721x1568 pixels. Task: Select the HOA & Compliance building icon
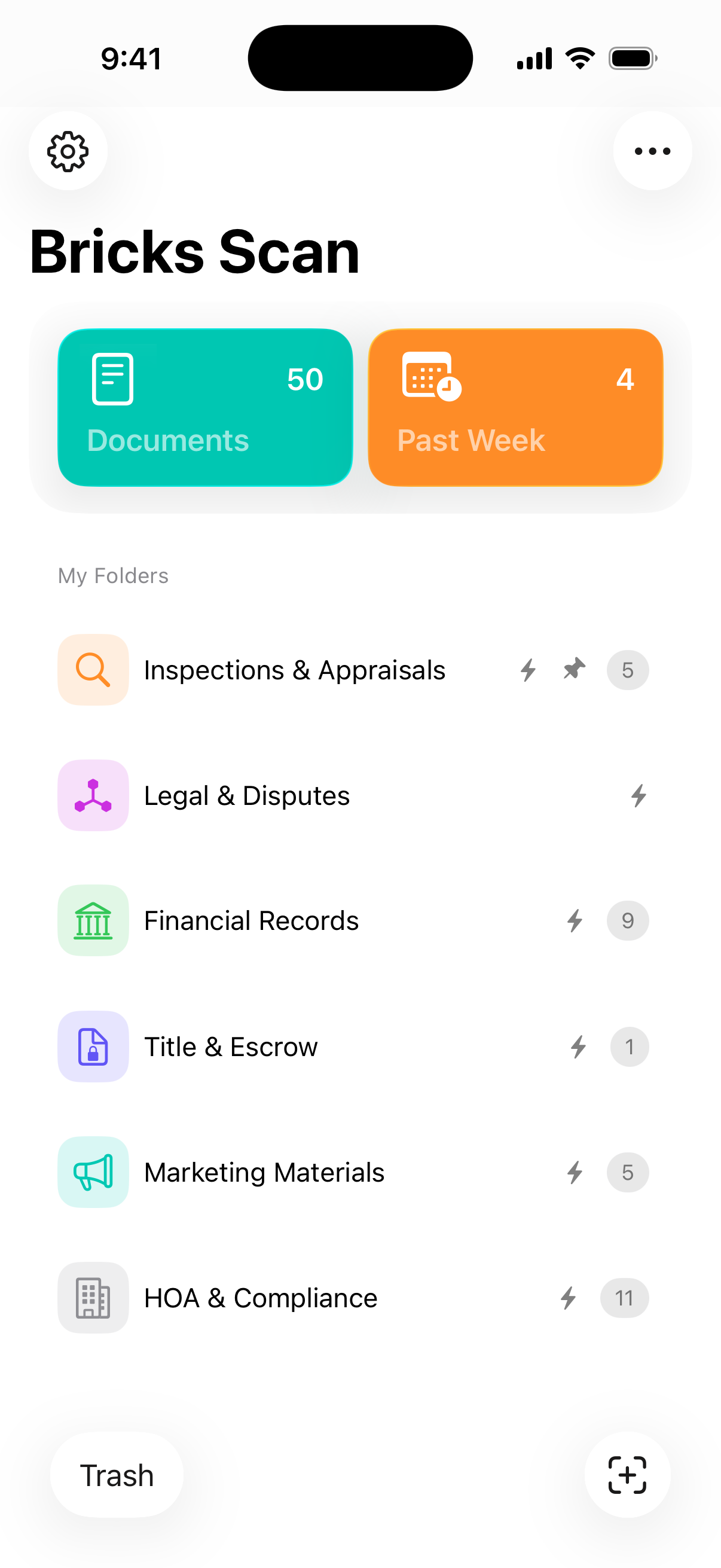[93, 1297]
